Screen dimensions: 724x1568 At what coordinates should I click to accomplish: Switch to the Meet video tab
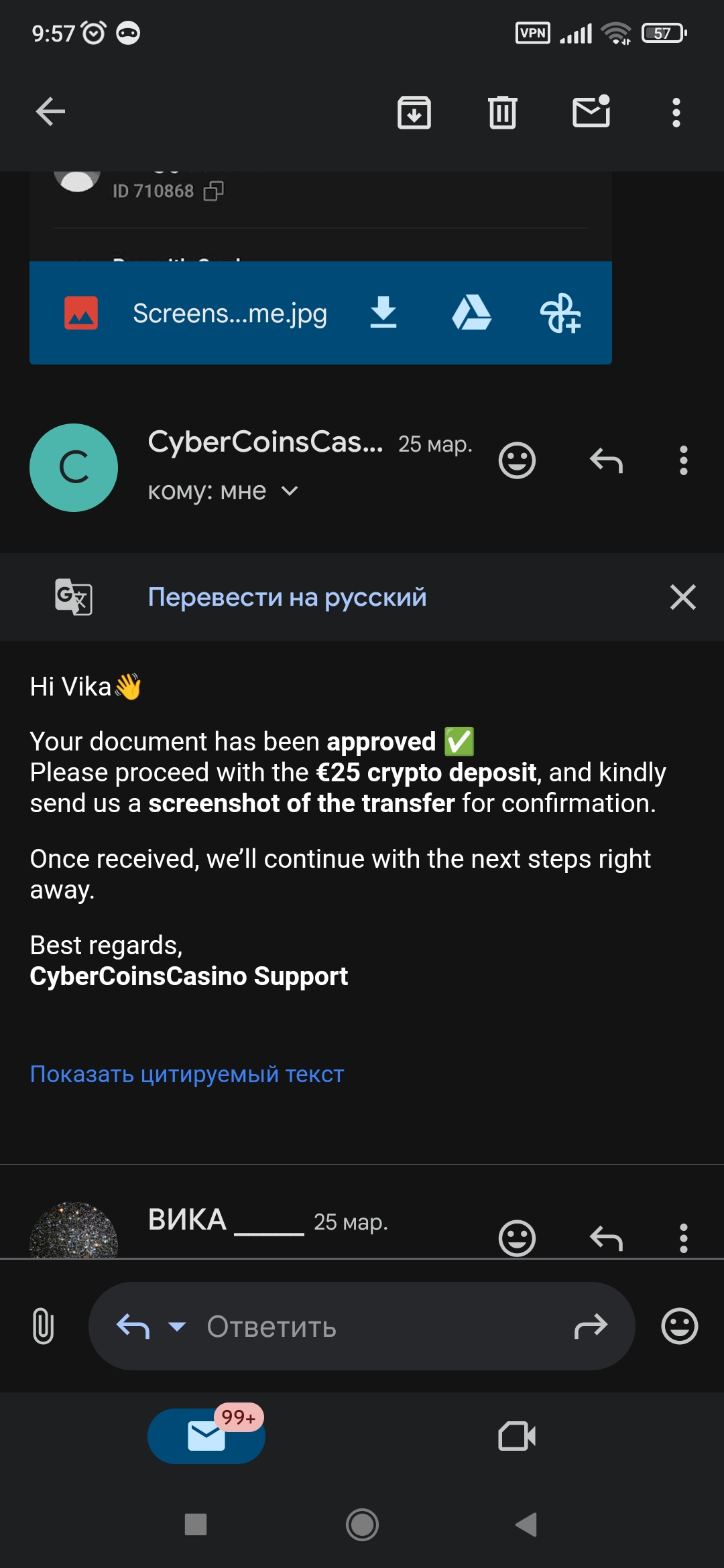(x=517, y=1436)
